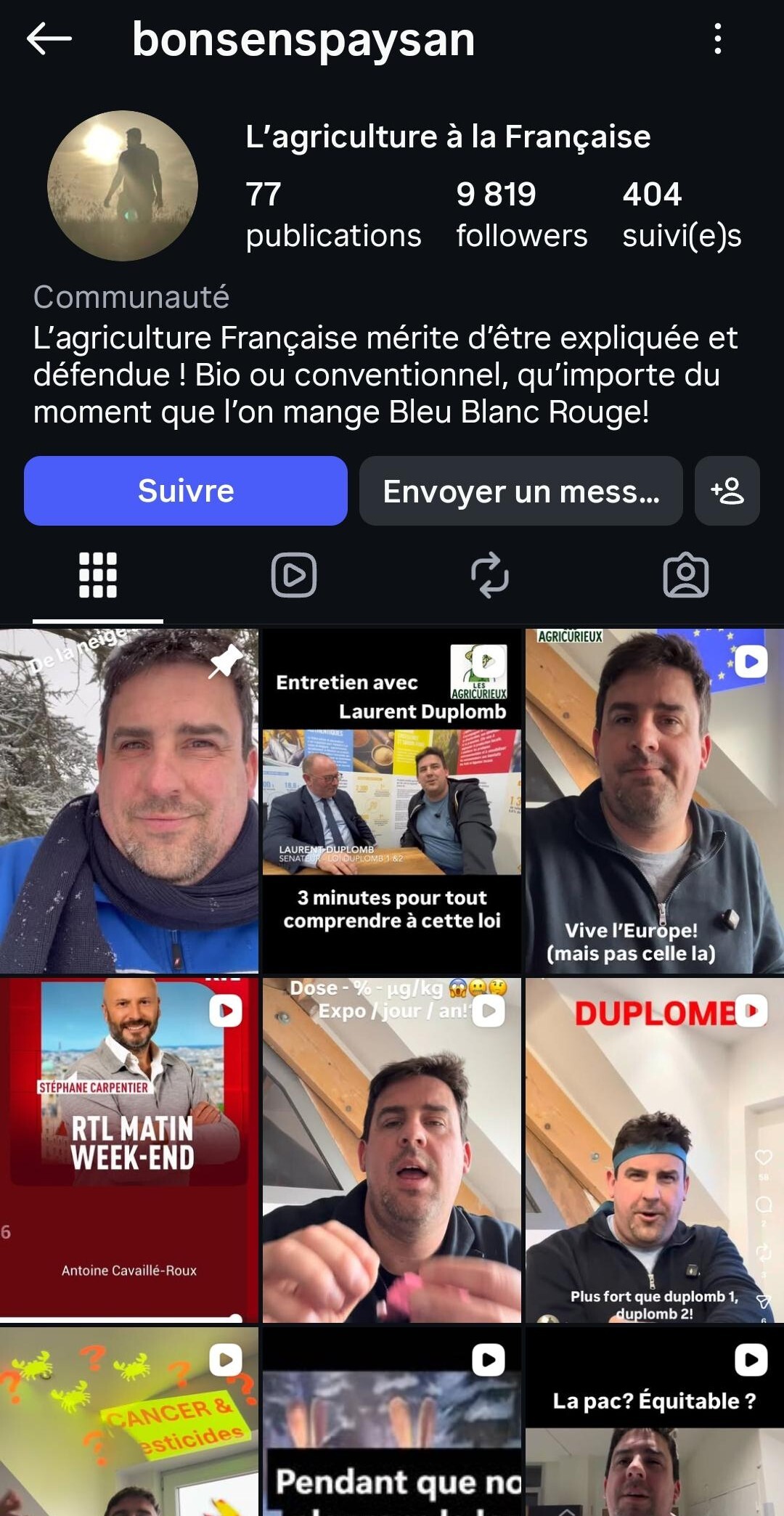Switch to the Reels tab
Viewport: 784px width, 1516px height.
pos(294,575)
